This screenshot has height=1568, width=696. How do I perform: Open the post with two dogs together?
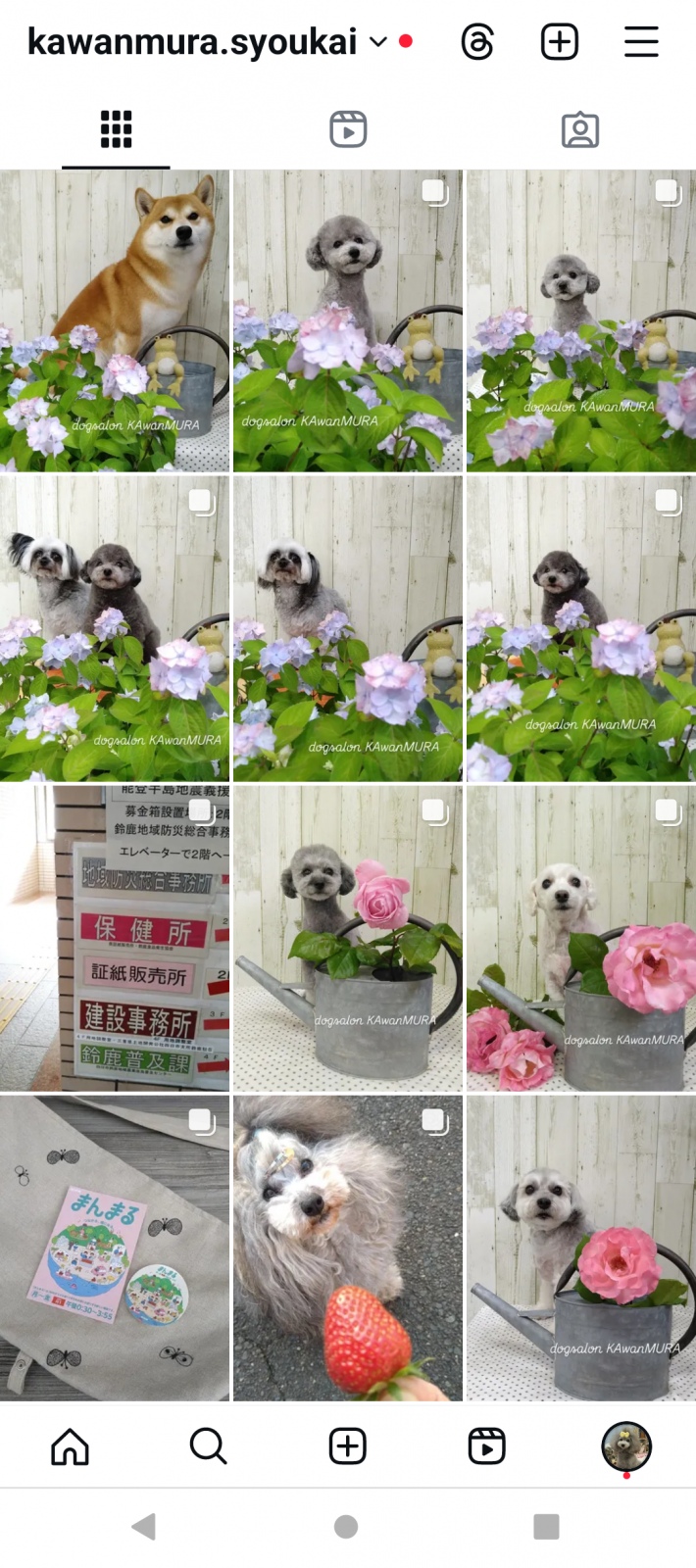115,628
